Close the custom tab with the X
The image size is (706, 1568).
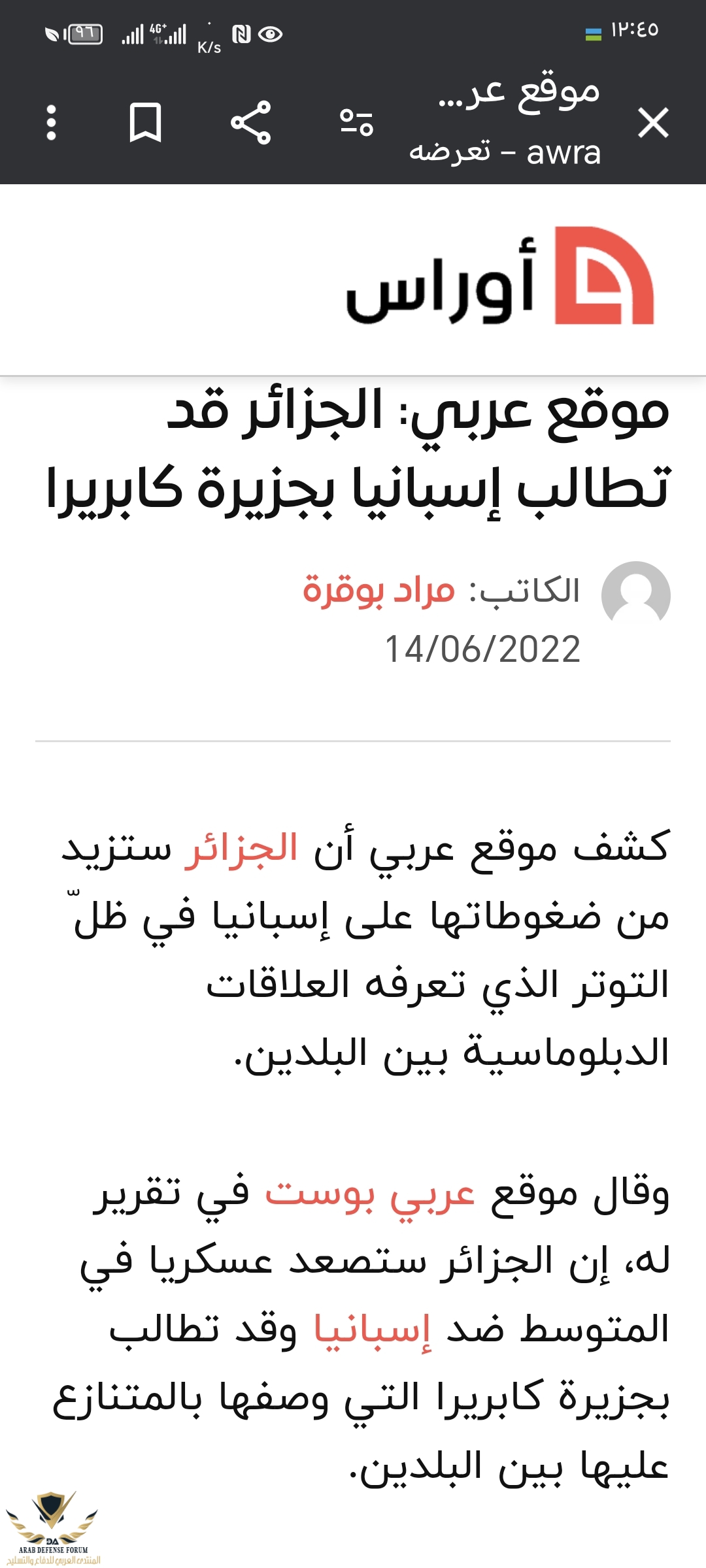point(653,123)
